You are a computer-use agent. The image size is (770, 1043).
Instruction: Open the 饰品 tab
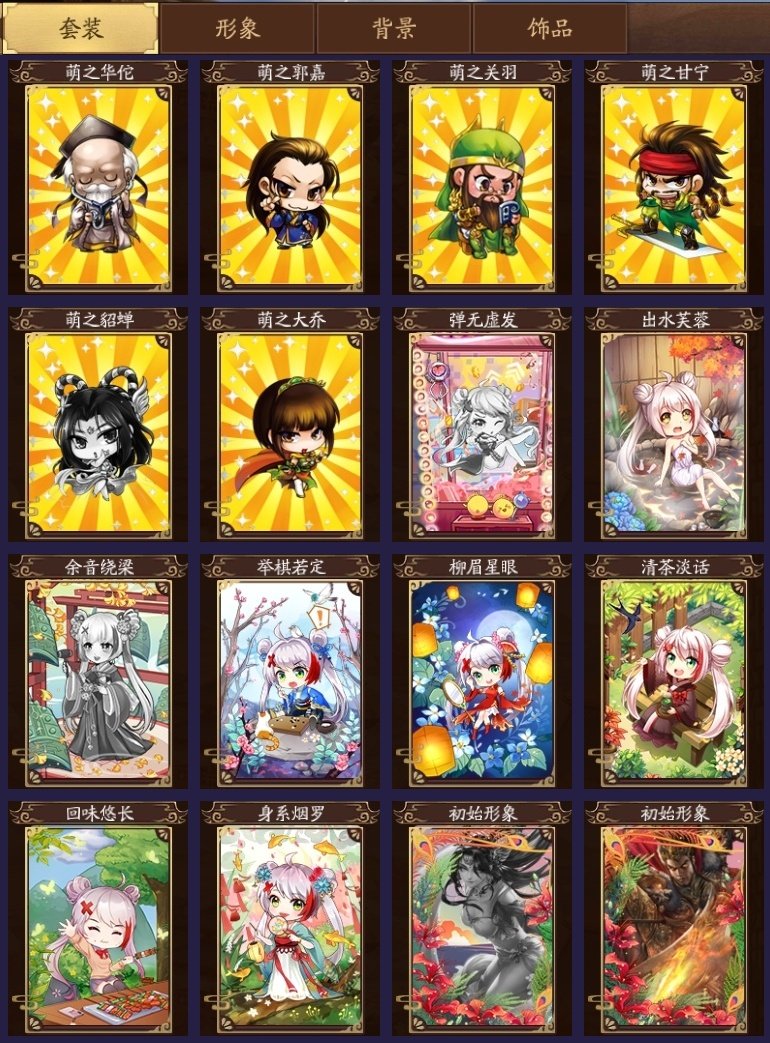[549, 28]
